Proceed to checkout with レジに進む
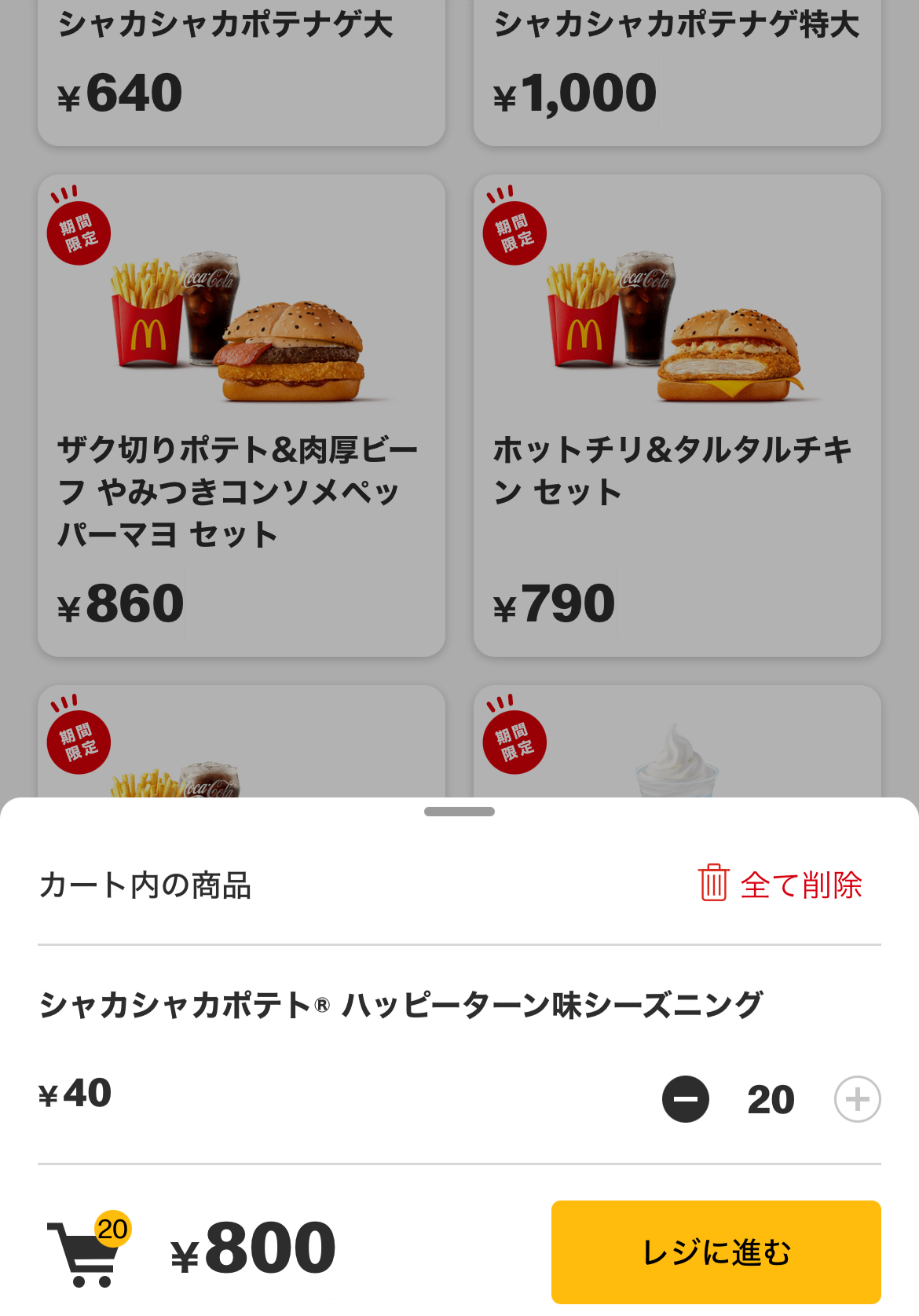The height and width of the screenshot is (1316, 919). click(x=716, y=1252)
